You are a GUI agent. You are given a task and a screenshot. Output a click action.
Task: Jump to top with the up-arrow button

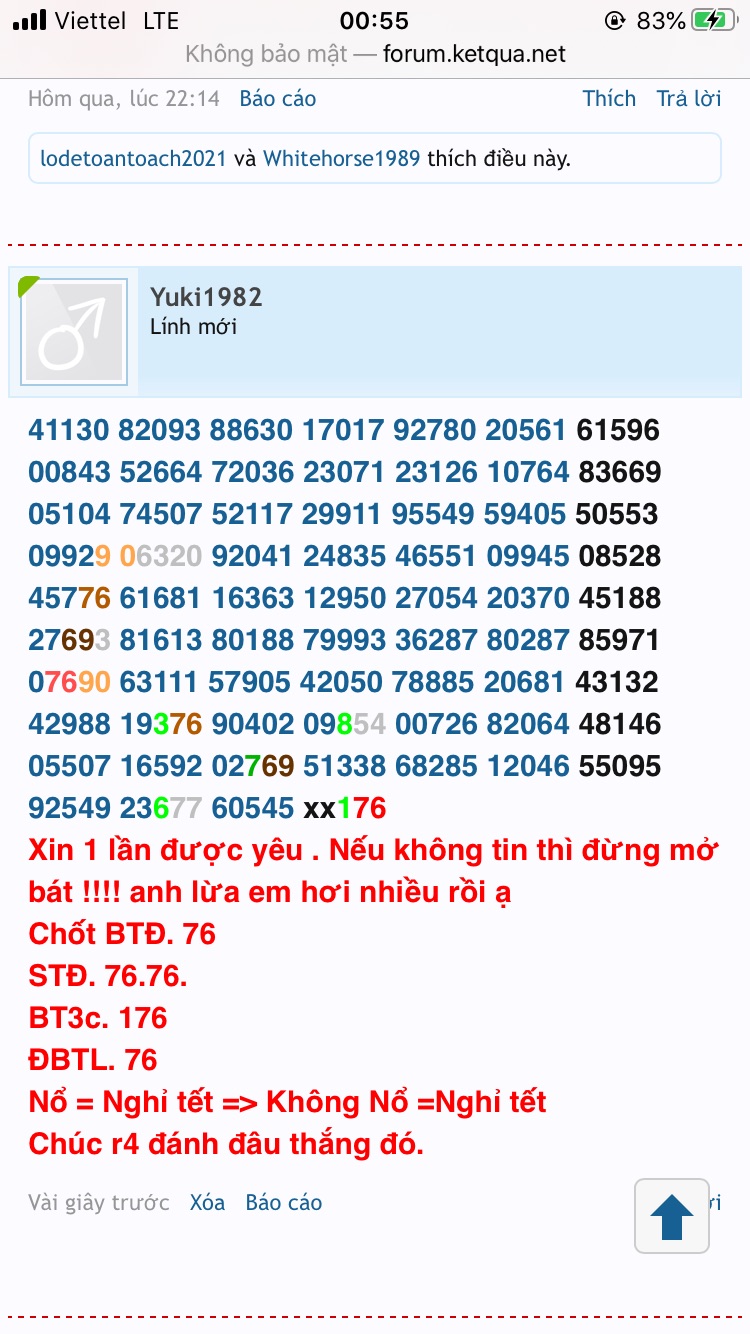coord(672,1216)
